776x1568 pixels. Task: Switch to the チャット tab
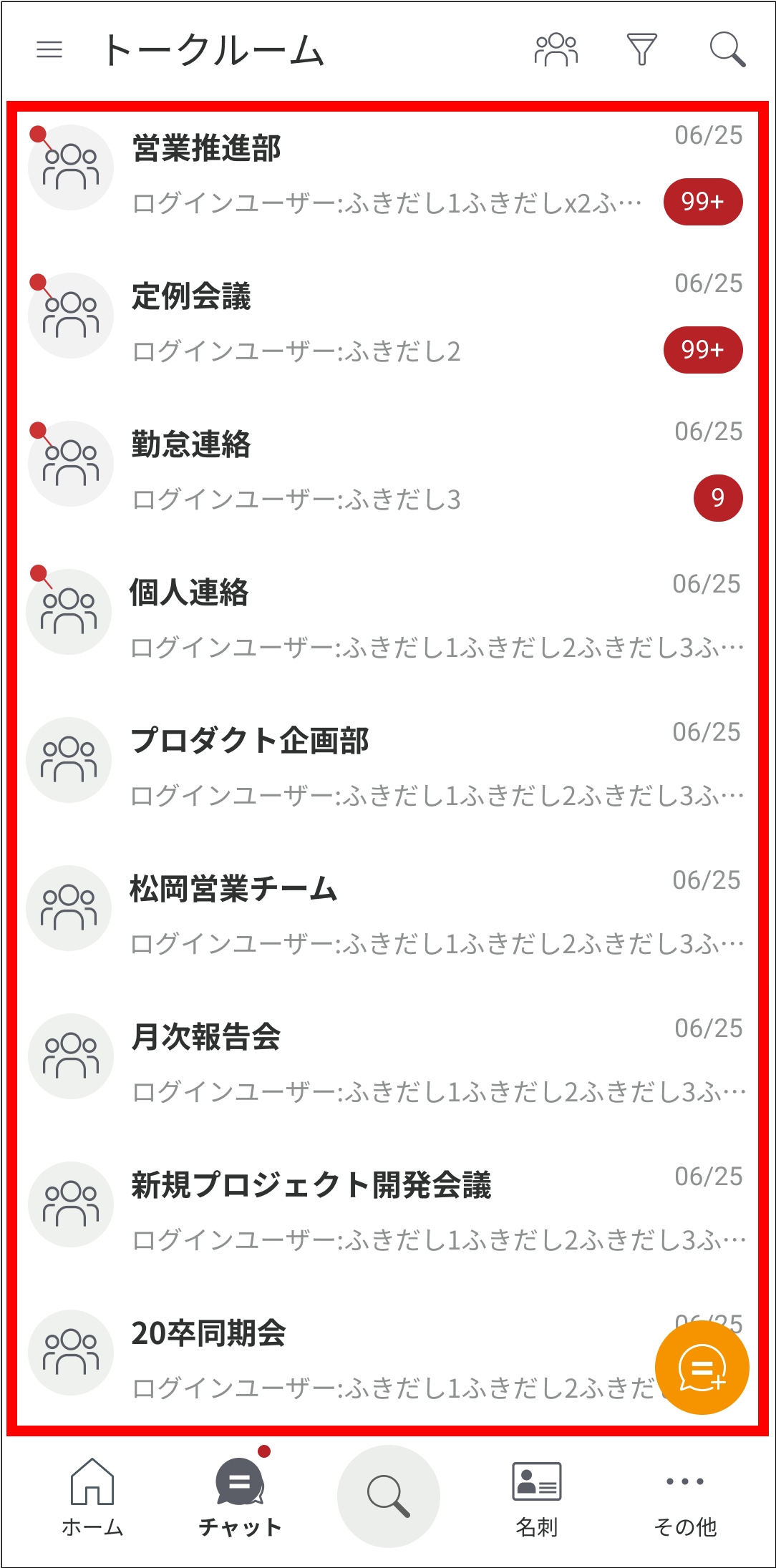(241, 1496)
